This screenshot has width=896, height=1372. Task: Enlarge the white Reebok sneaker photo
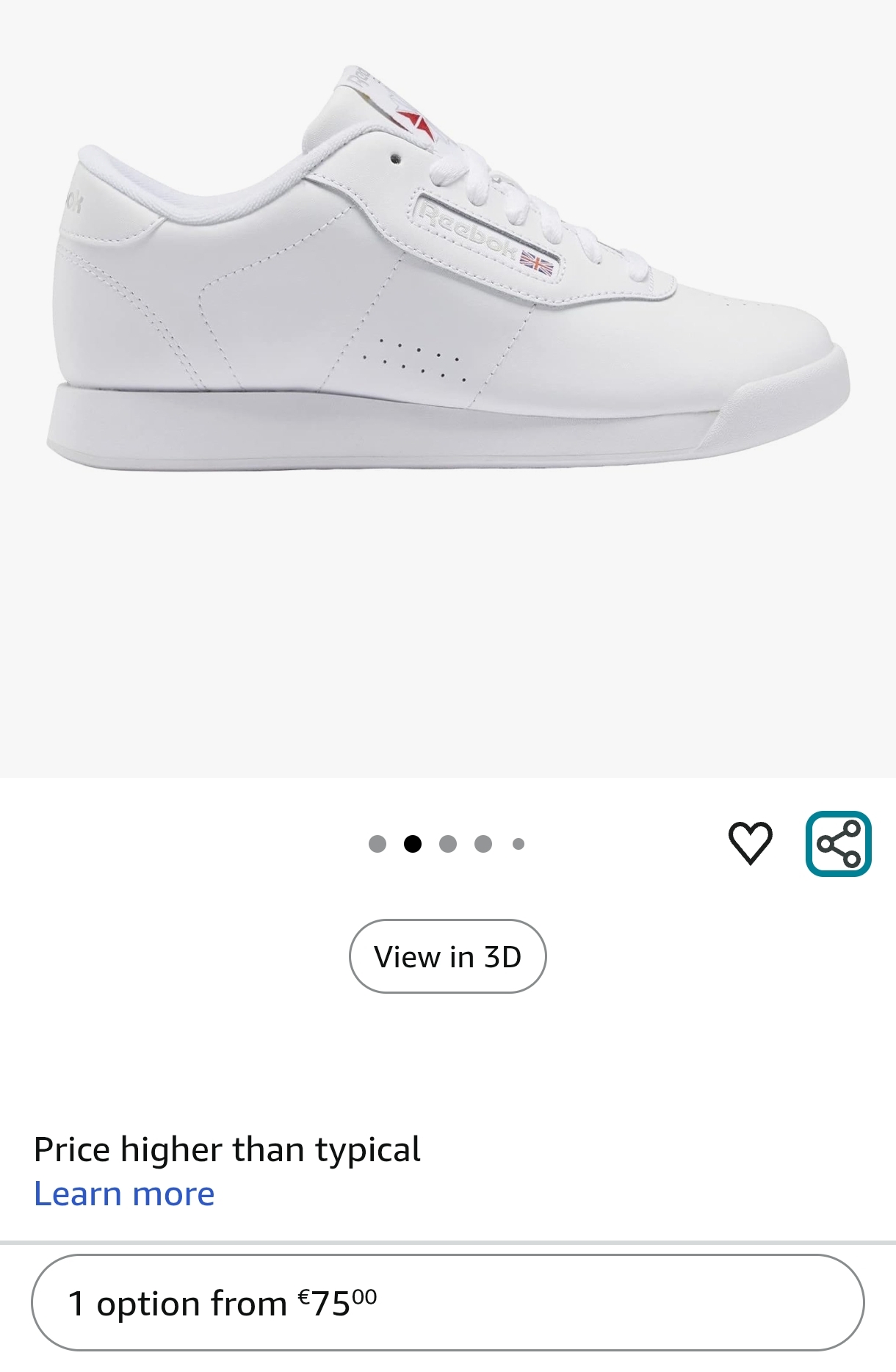click(448, 294)
